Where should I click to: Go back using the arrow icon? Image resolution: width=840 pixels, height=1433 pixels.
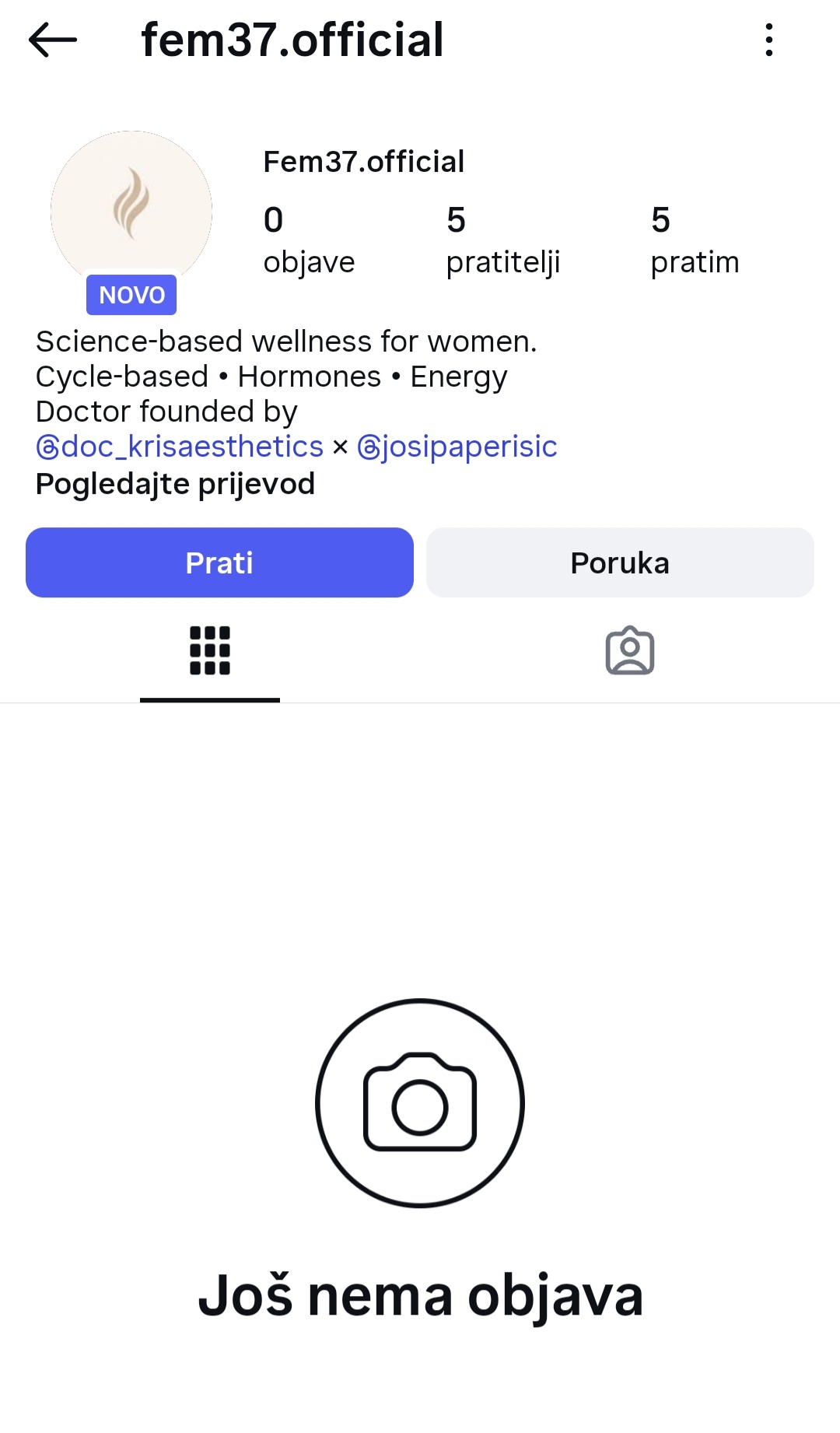(53, 40)
